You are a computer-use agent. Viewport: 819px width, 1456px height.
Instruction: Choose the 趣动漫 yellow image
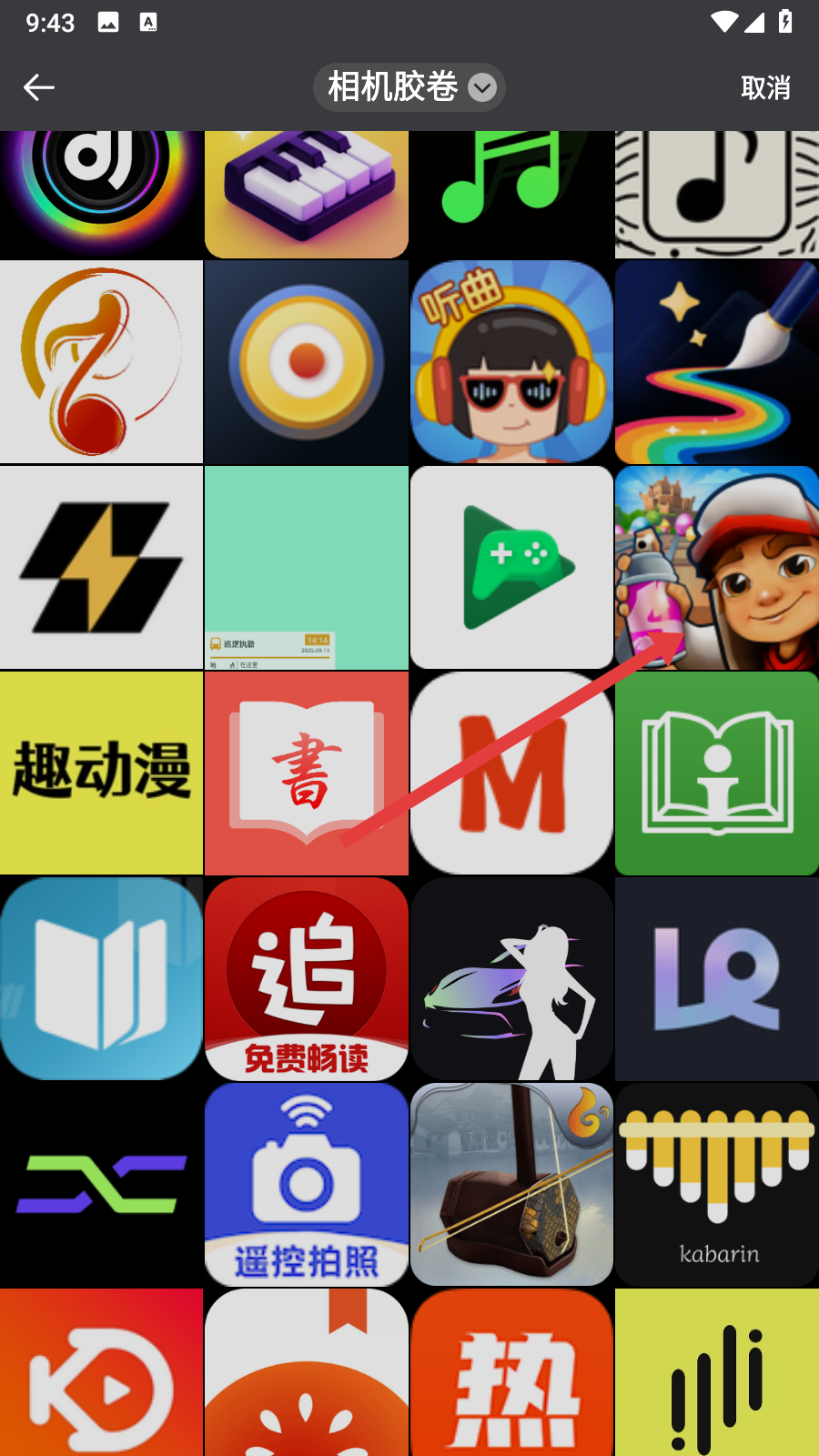click(101, 773)
